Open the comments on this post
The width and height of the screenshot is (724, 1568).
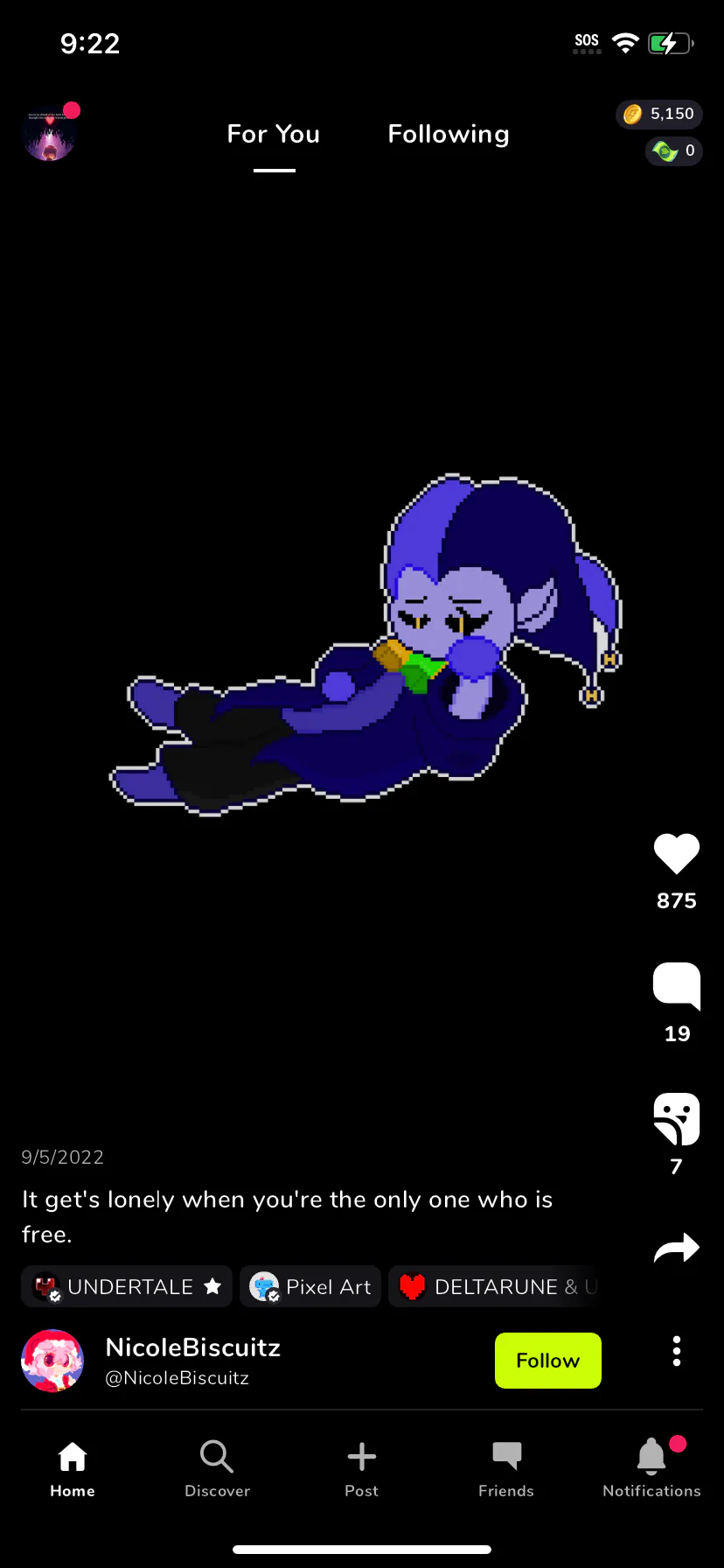point(677,986)
